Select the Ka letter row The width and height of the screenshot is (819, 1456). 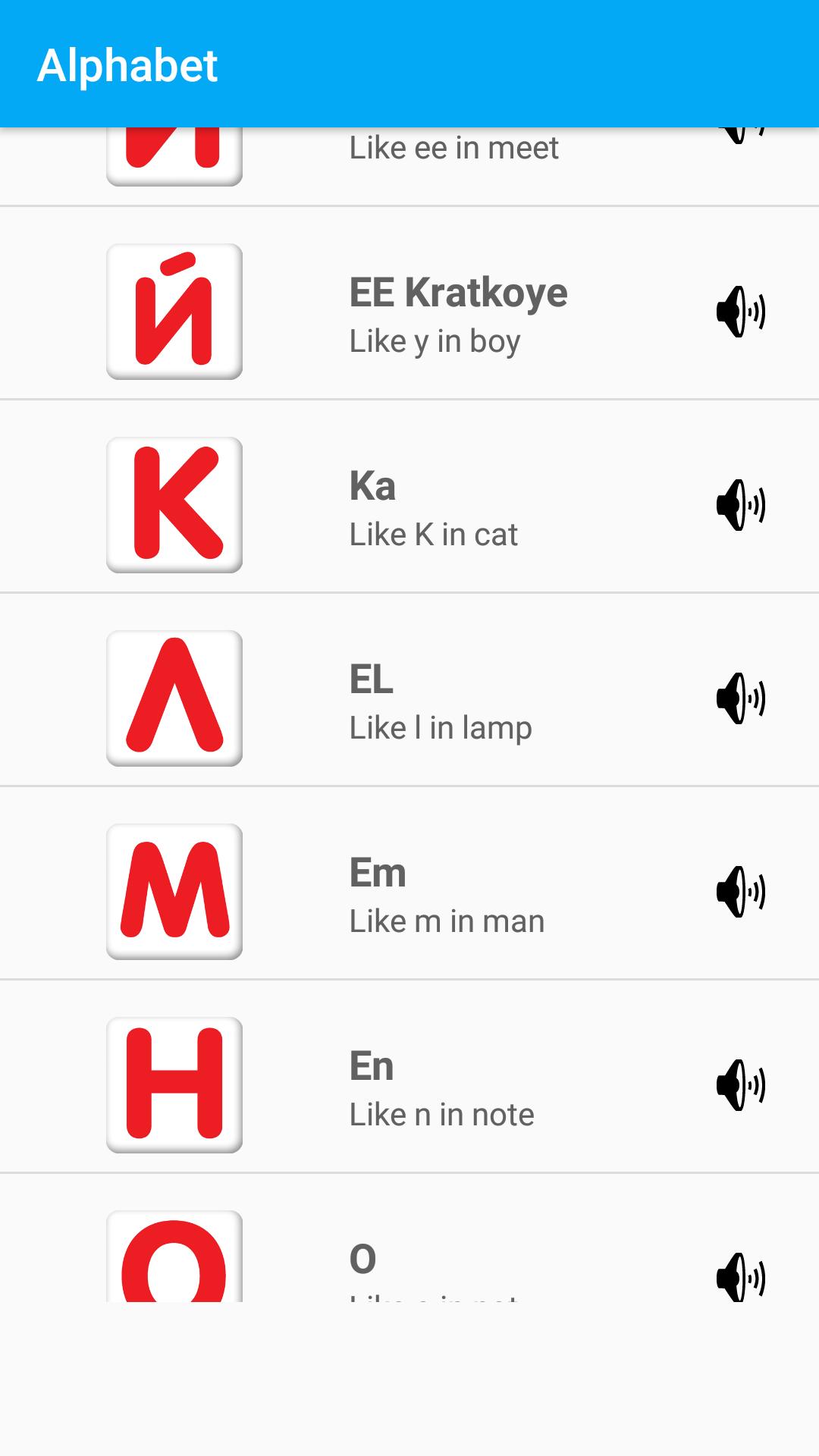[433, 507]
